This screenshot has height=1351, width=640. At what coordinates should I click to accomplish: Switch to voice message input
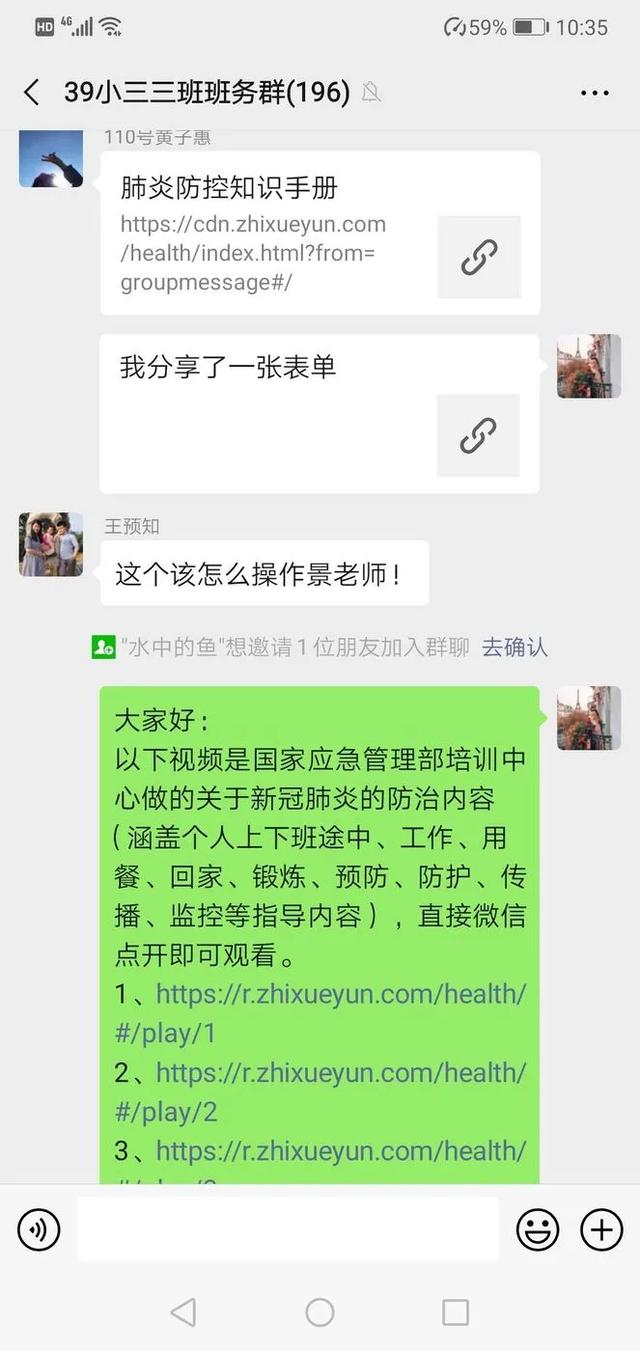39,1229
